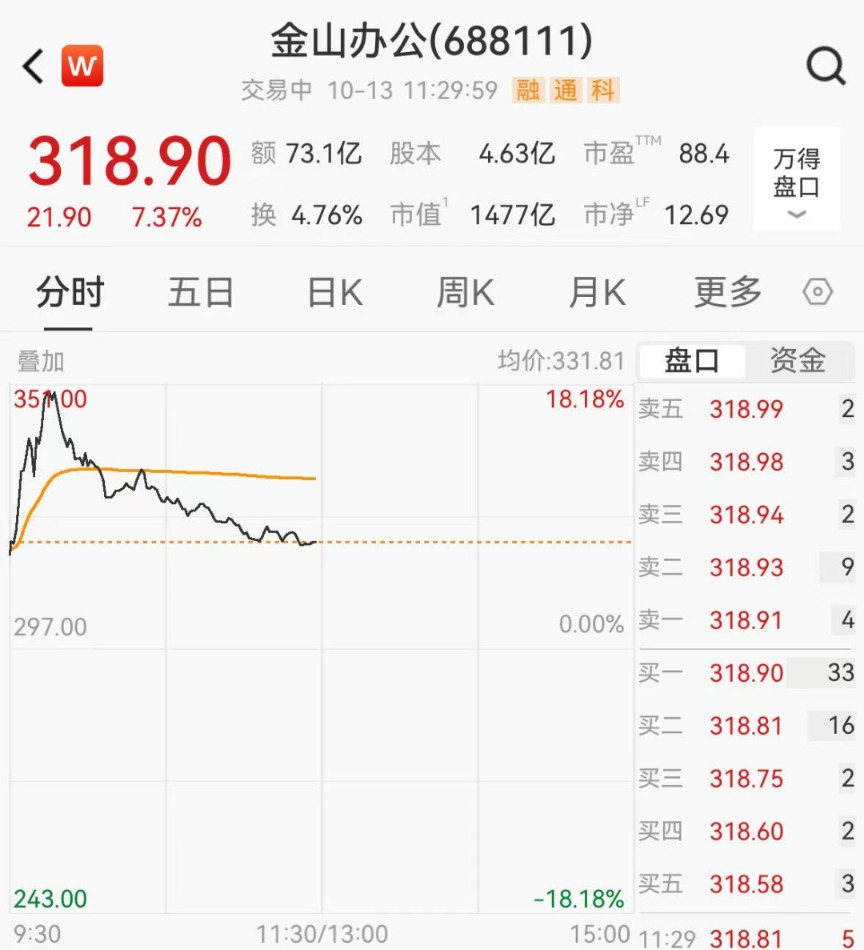Select the 周K chart tab
The height and width of the screenshot is (950, 864).
pos(465,293)
